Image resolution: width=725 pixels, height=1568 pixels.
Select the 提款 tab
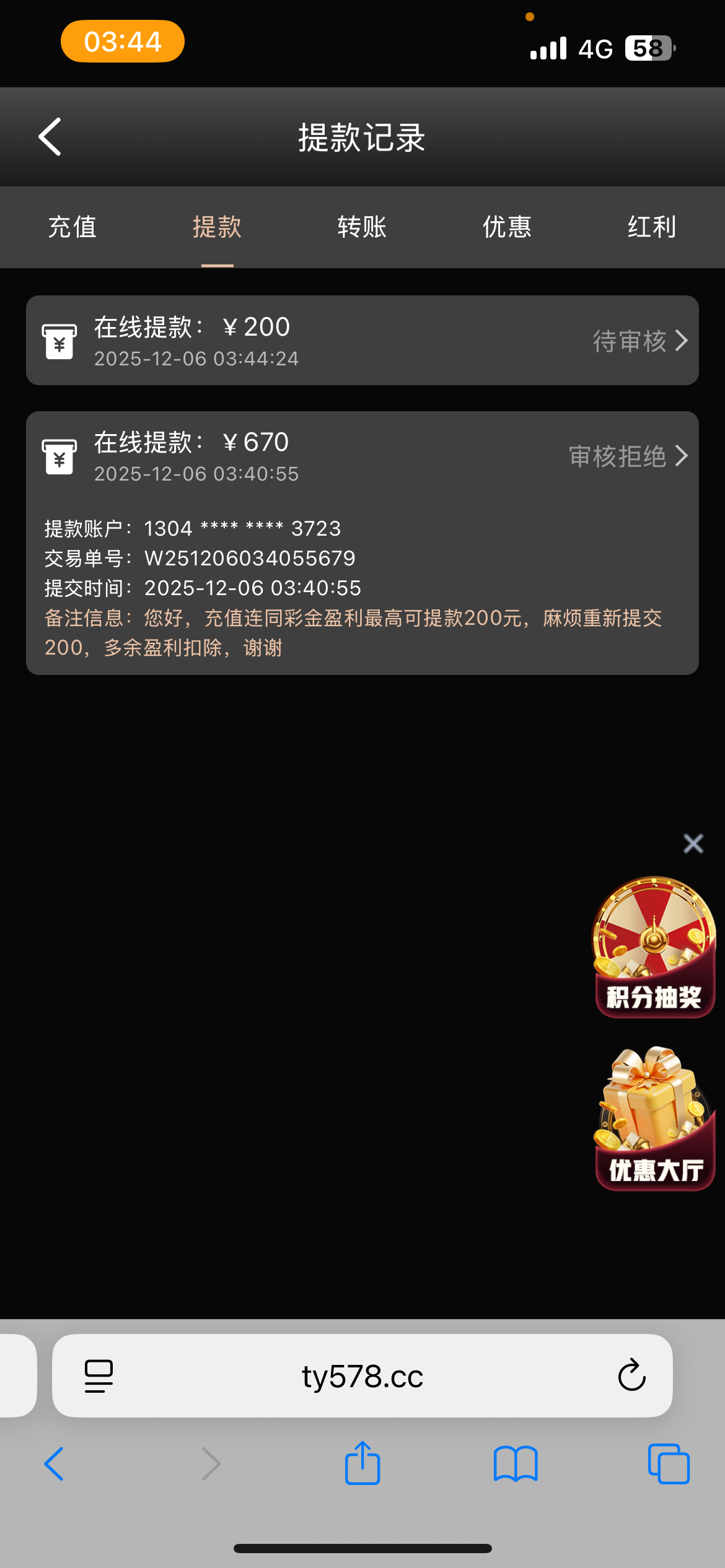[217, 227]
